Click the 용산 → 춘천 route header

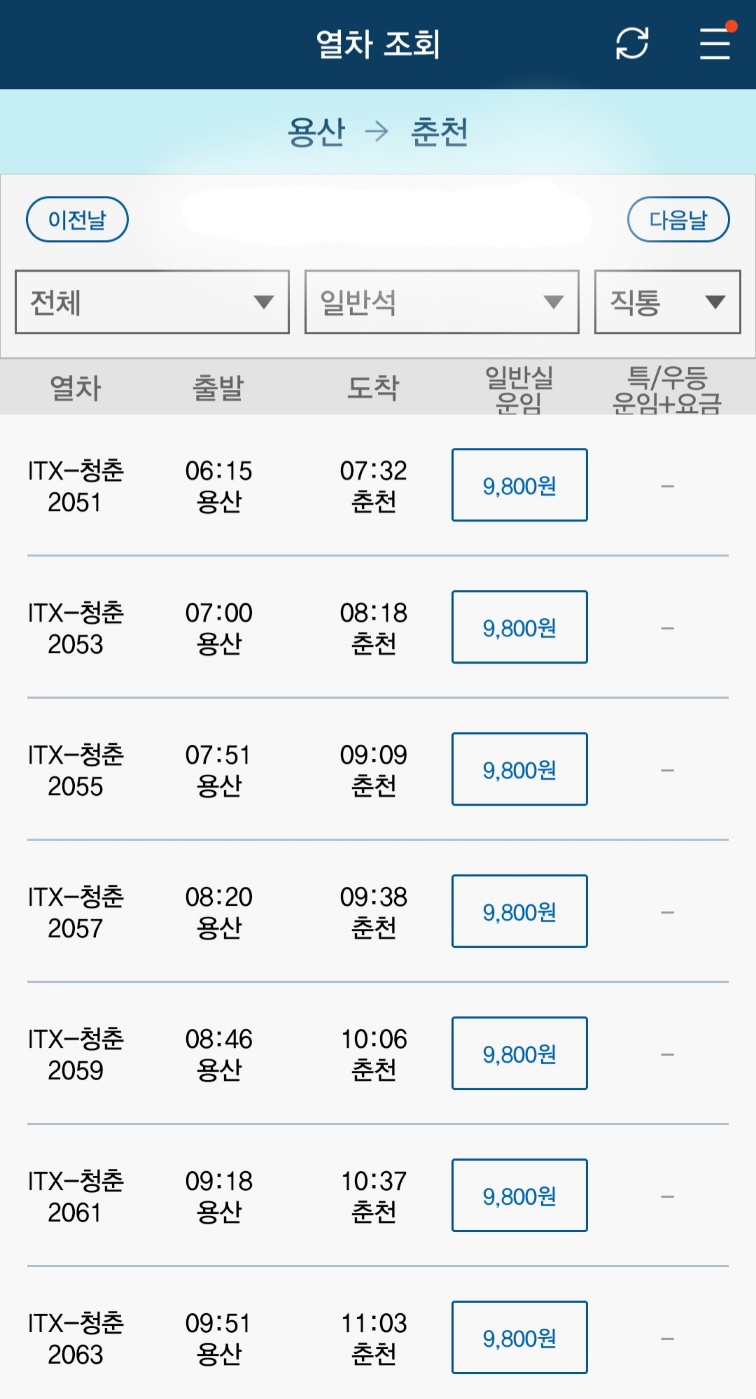378,130
